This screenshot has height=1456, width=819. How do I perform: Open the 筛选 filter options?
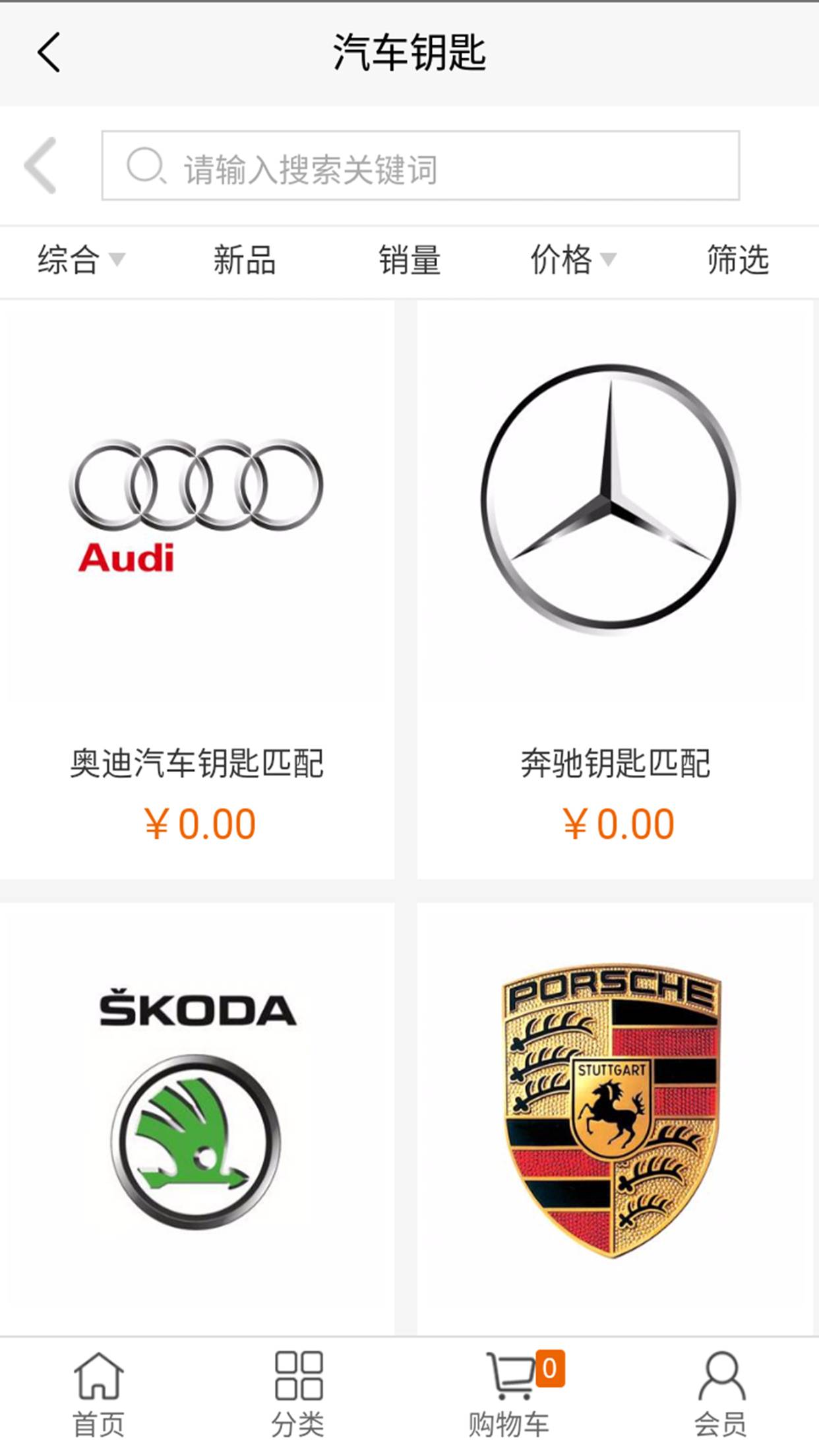pos(738,259)
